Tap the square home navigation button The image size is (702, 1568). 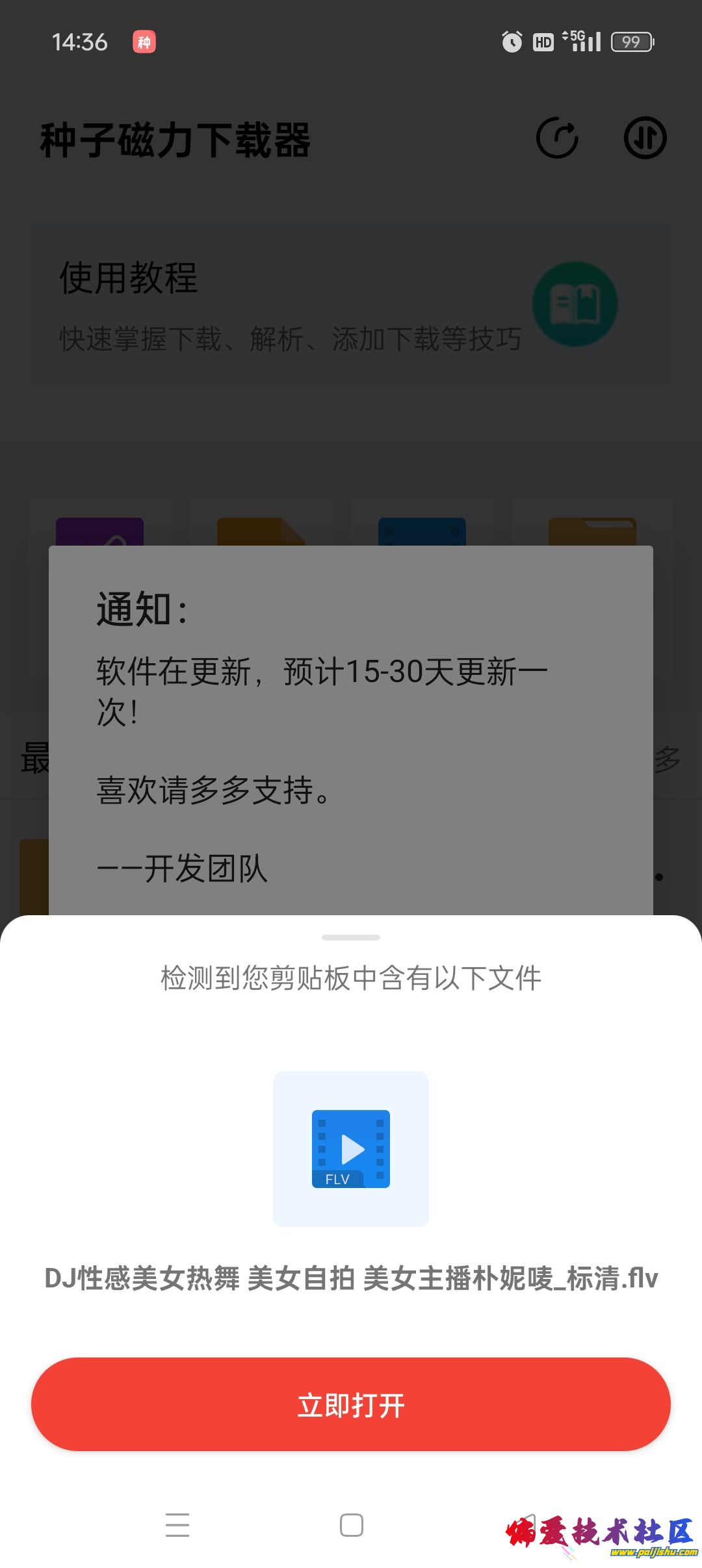tap(351, 1523)
